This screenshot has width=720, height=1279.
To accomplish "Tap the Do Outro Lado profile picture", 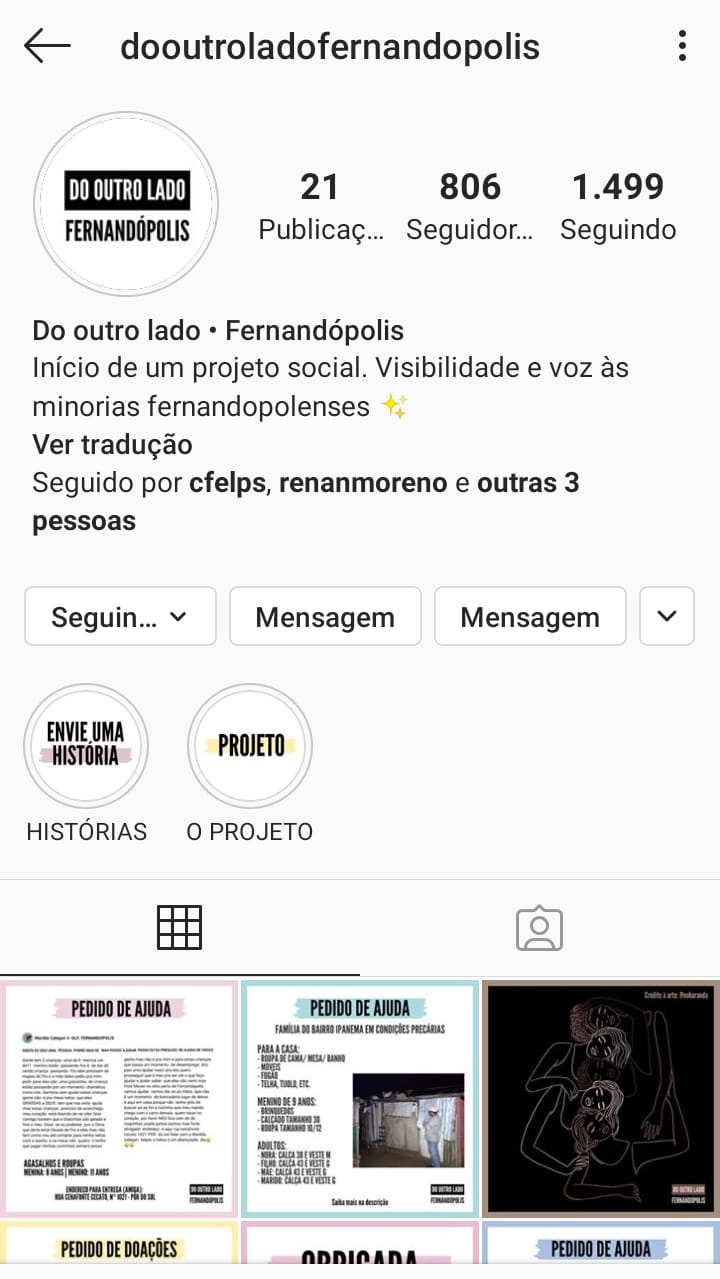I will pos(126,205).
